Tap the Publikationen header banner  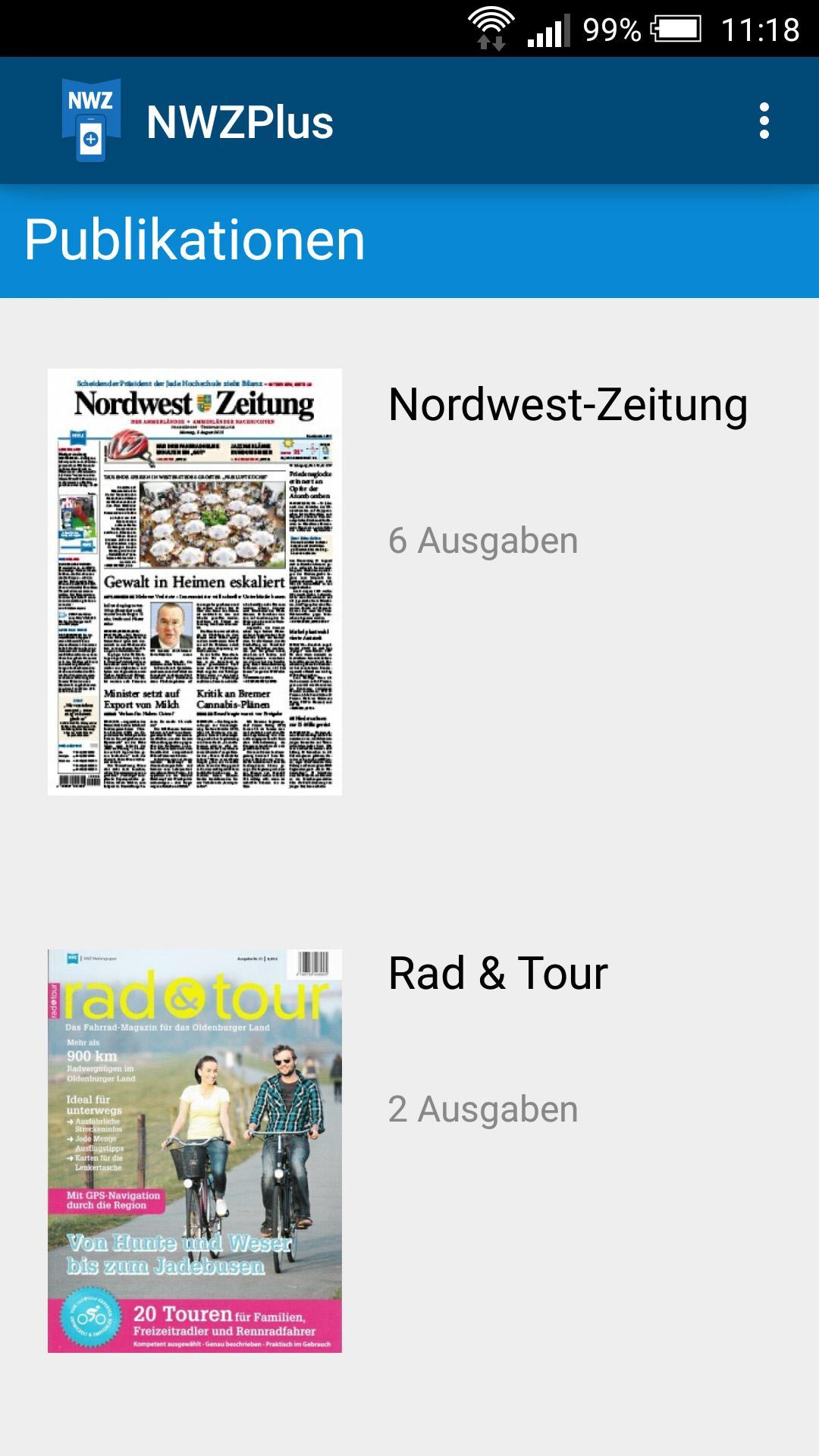click(x=193, y=240)
